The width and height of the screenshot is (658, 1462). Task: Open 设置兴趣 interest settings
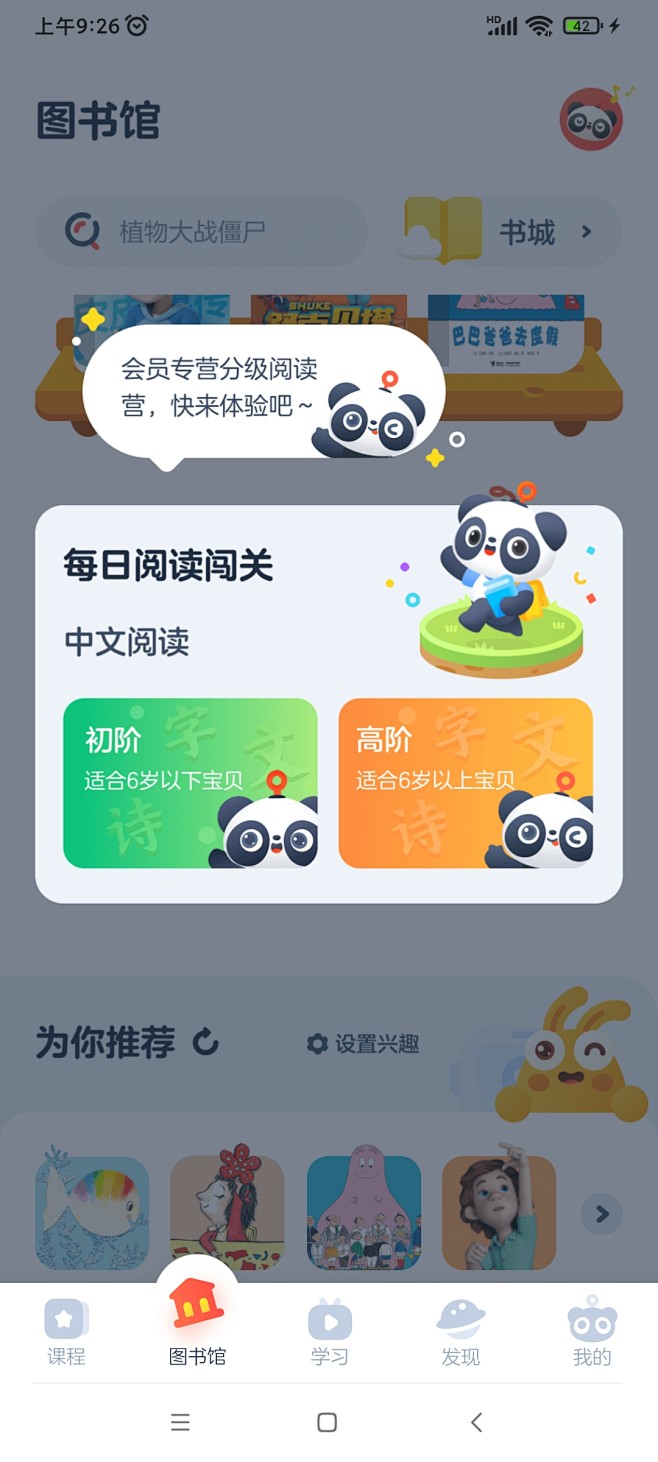point(363,1044)
